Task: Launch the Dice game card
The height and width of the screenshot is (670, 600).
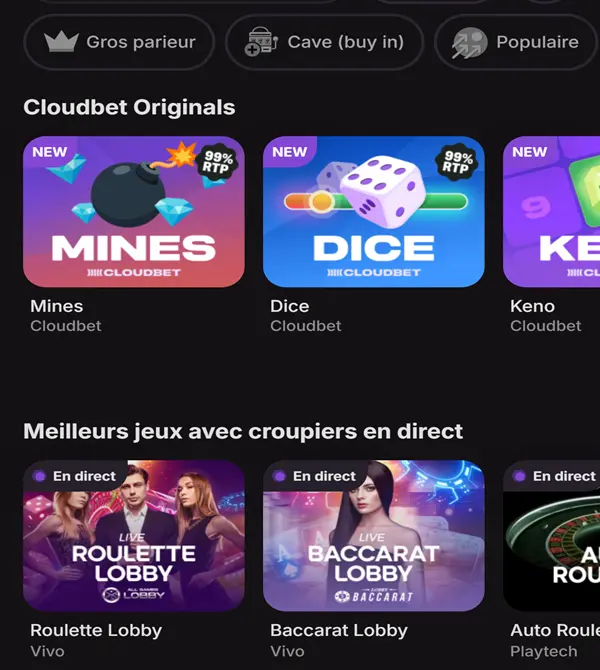Action: pyautogui.click(x=374, y=212)
